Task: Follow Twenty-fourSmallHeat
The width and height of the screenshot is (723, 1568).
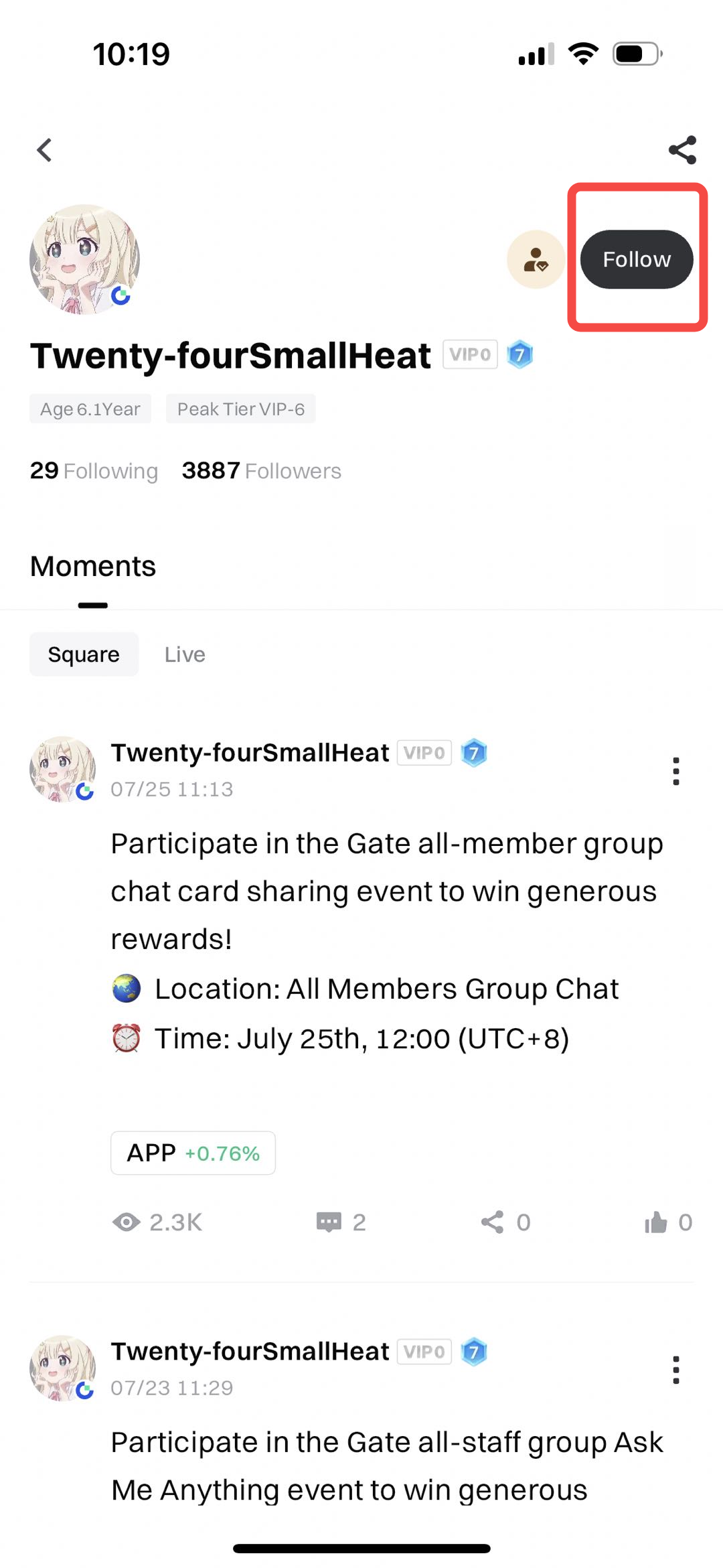Action: pyautogui.click(x=636, y=259)
